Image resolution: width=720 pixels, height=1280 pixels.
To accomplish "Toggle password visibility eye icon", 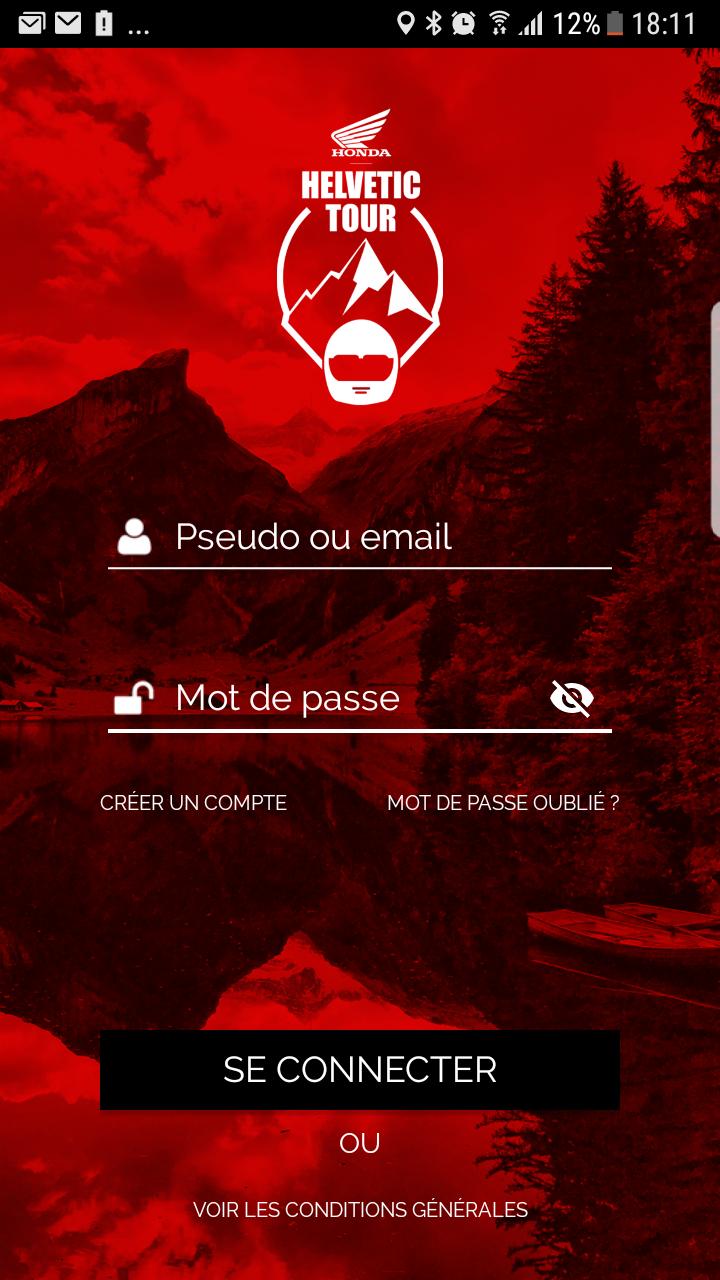I will point(572,698).
